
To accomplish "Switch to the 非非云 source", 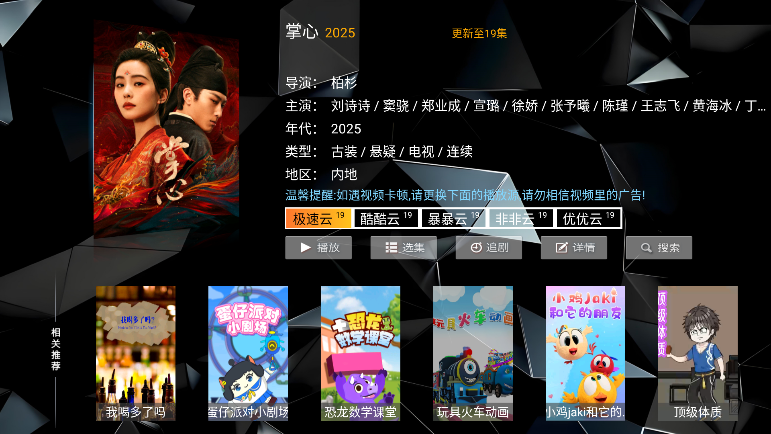I will tap(520, 218).
